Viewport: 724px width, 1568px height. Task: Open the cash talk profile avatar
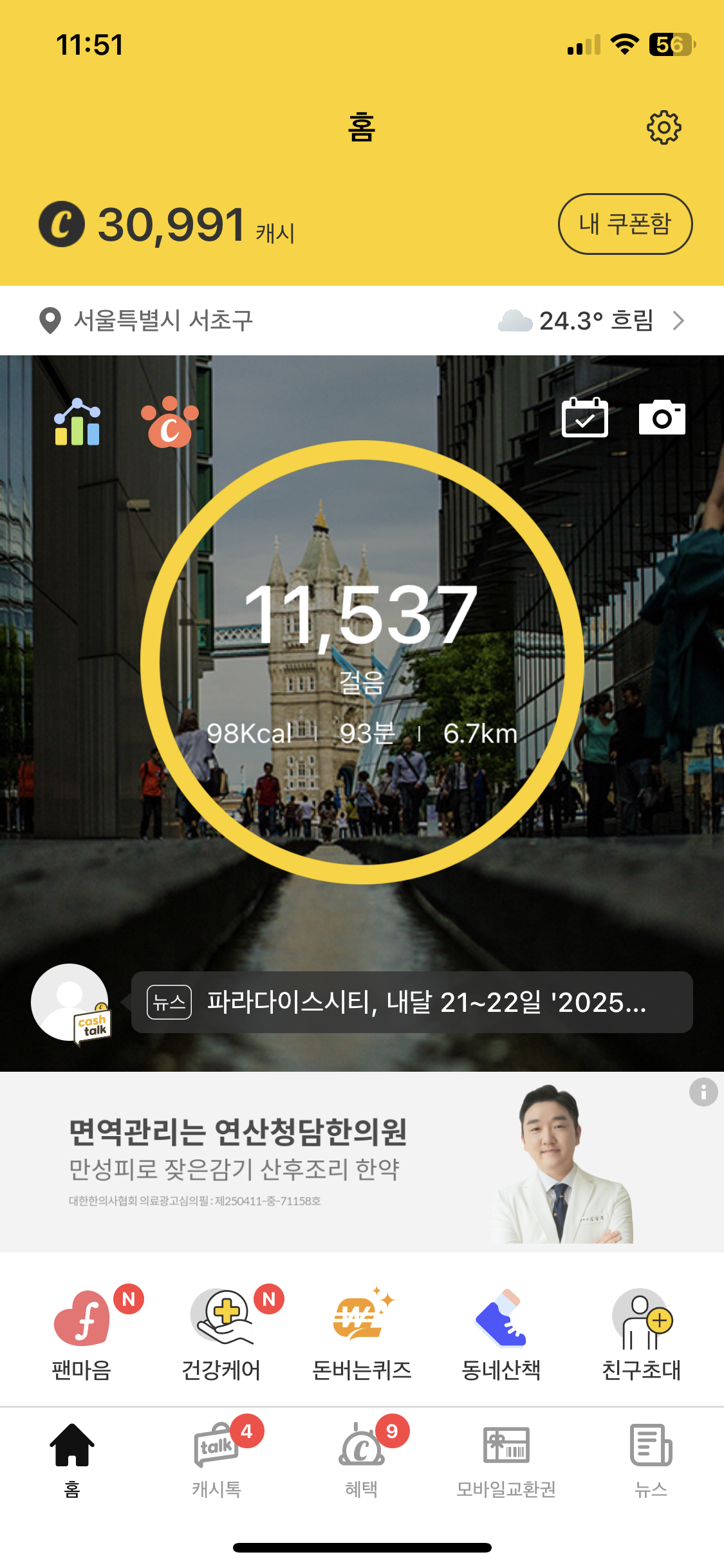tap(71, 1003)
